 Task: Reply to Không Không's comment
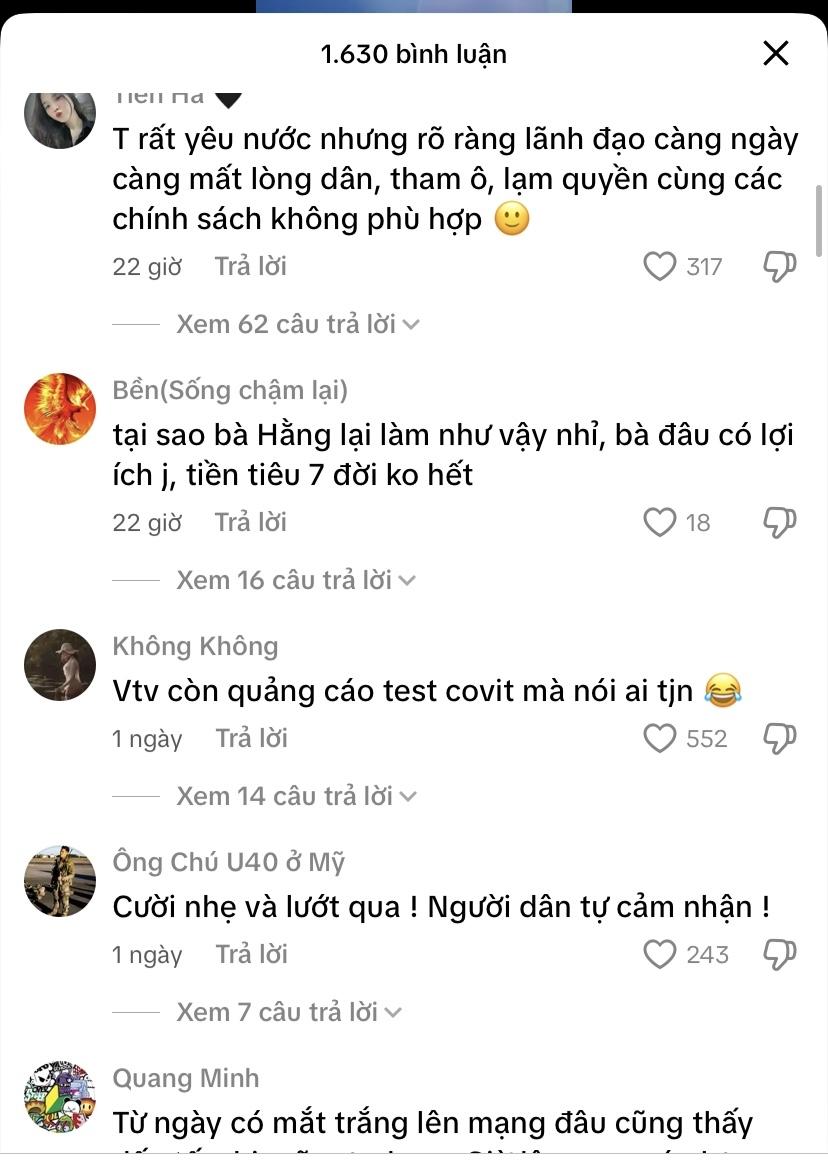coord(251,739)
